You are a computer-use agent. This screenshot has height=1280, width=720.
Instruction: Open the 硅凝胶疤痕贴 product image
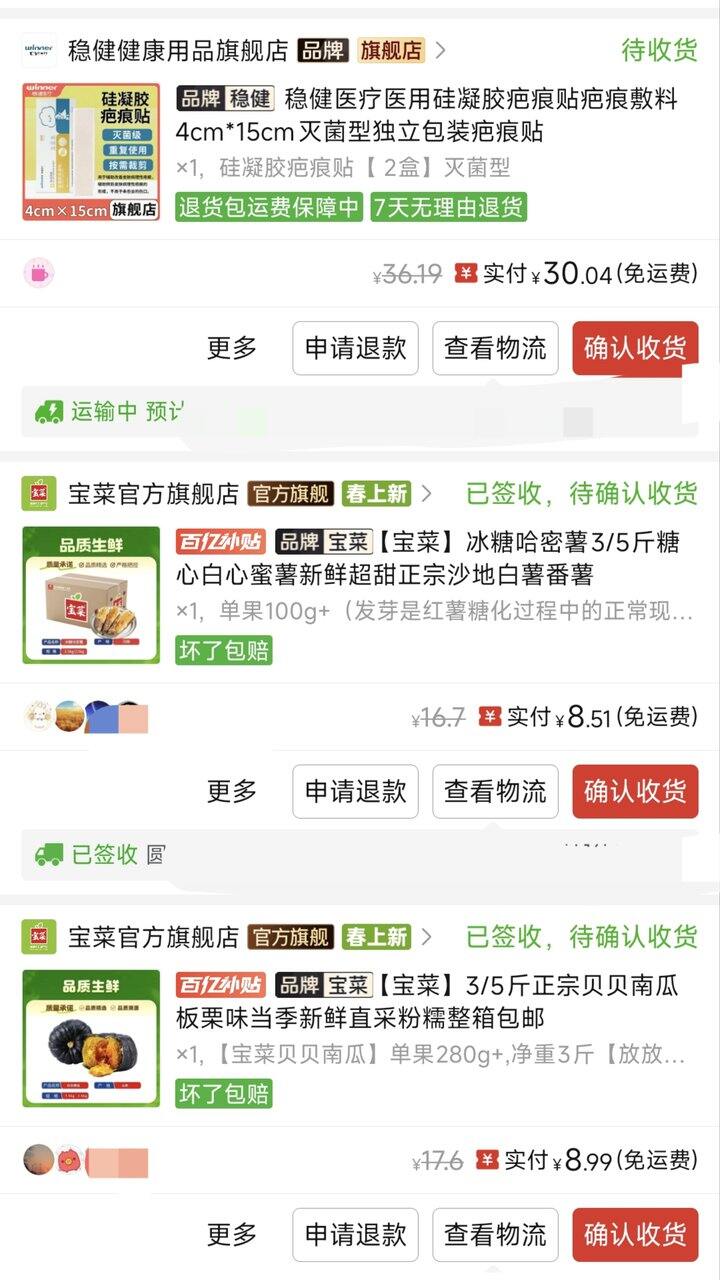point(91,152)
